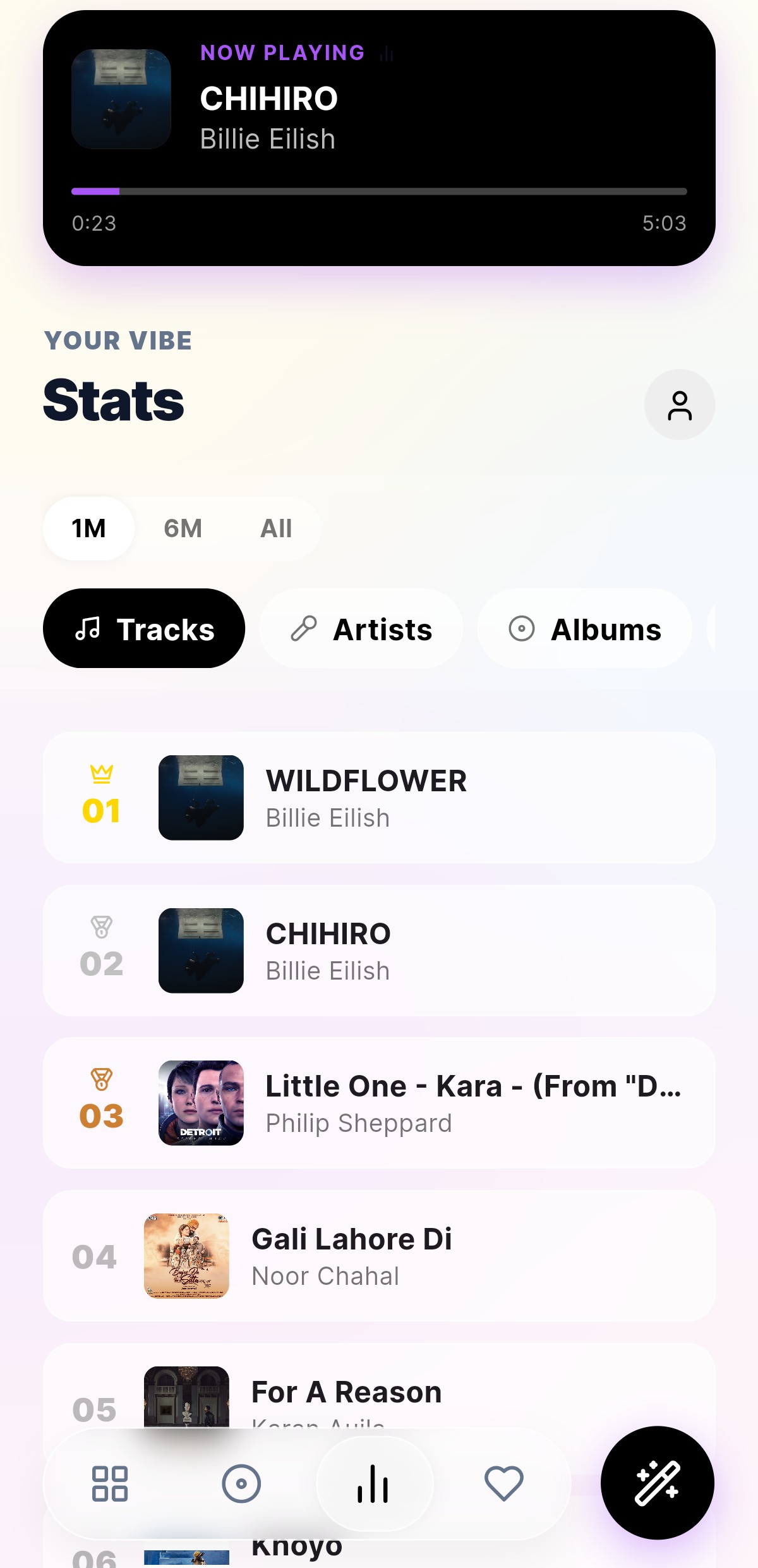Switch to the Artists chip
Viewport: 758px width, 1568px height.
click(361, 629)
